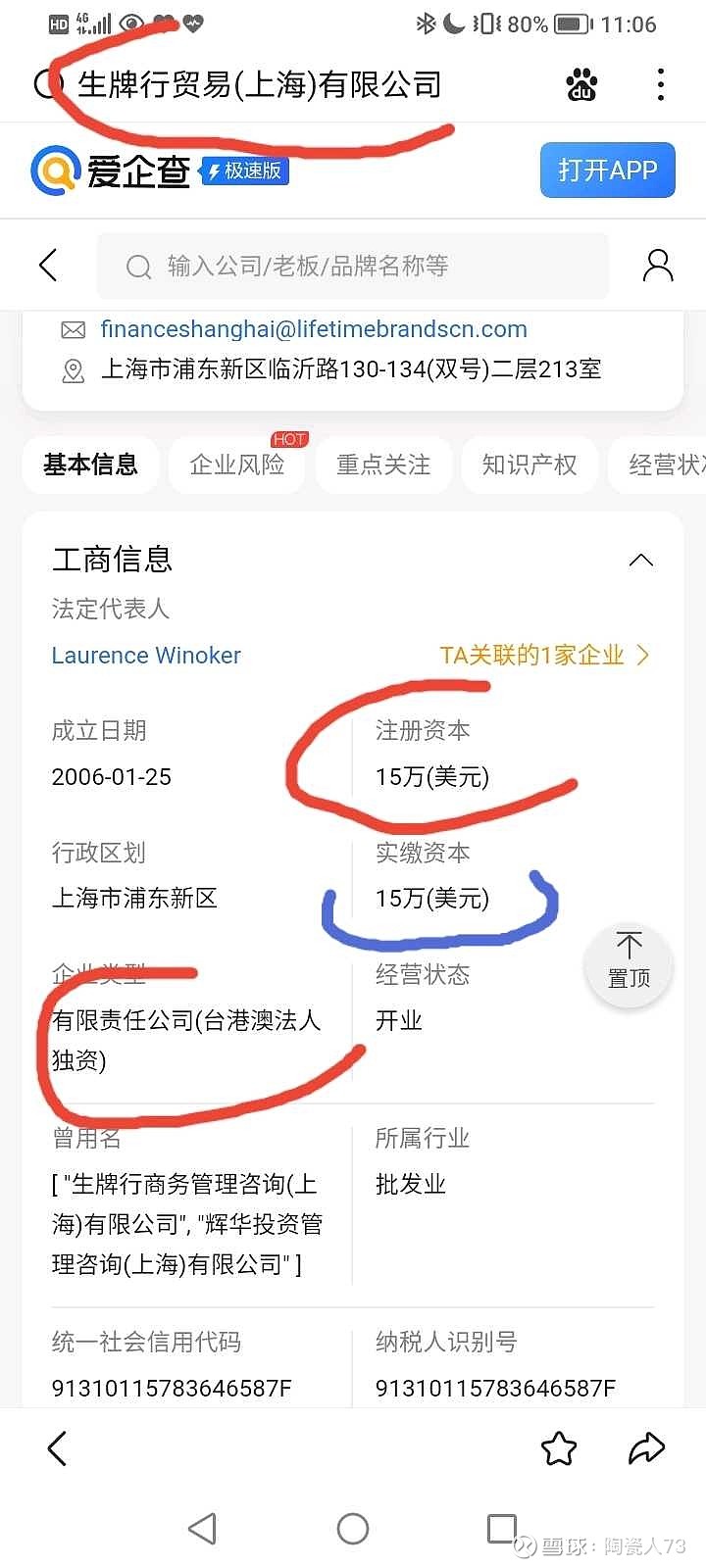Open the company search input field

click(x=353, y=266)
